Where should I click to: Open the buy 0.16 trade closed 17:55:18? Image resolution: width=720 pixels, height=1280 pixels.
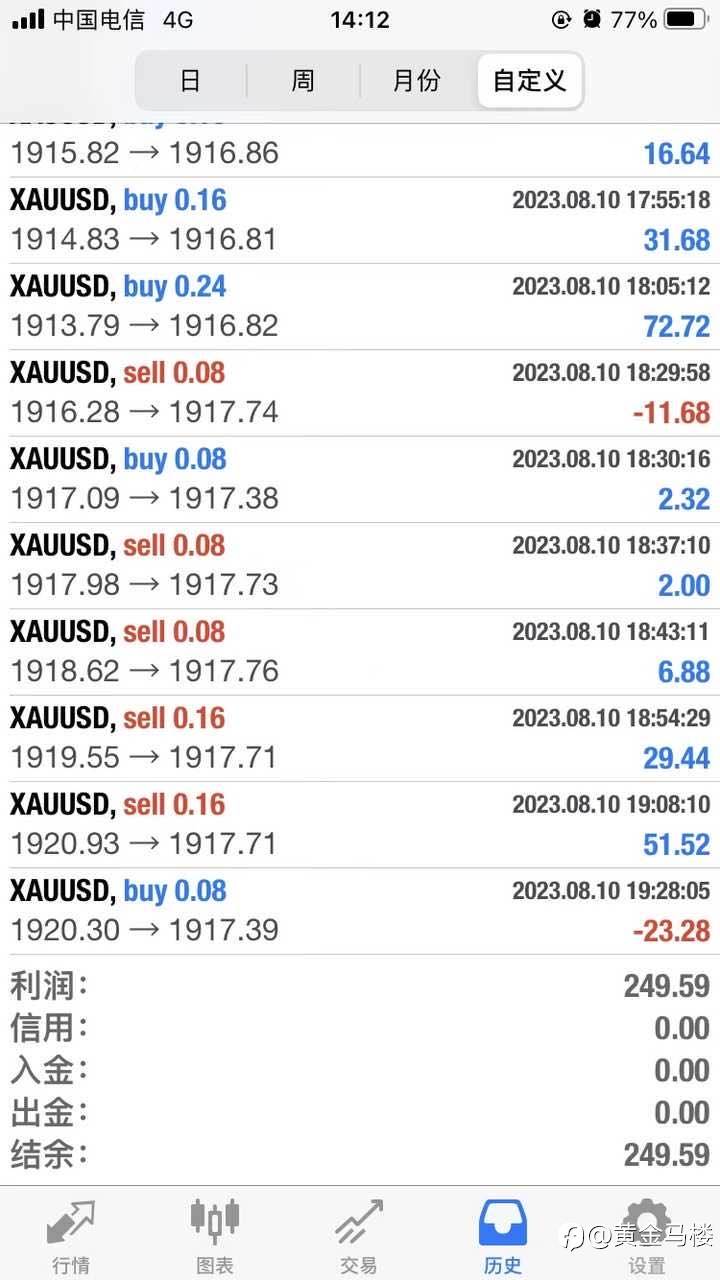[360, 221]
